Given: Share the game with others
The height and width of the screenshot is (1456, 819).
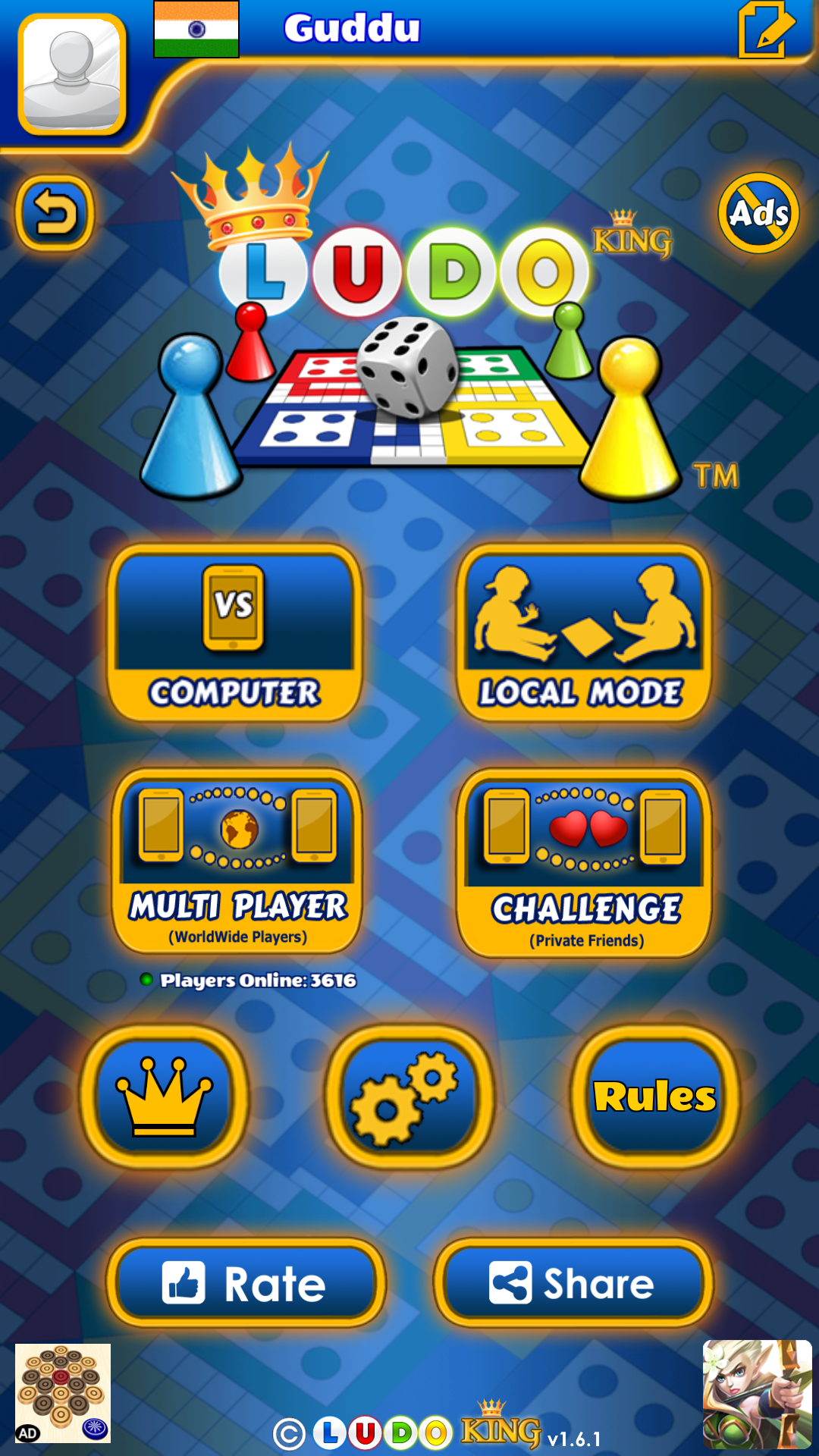Looking at the screenshot, I should [x=573, y=1283].
